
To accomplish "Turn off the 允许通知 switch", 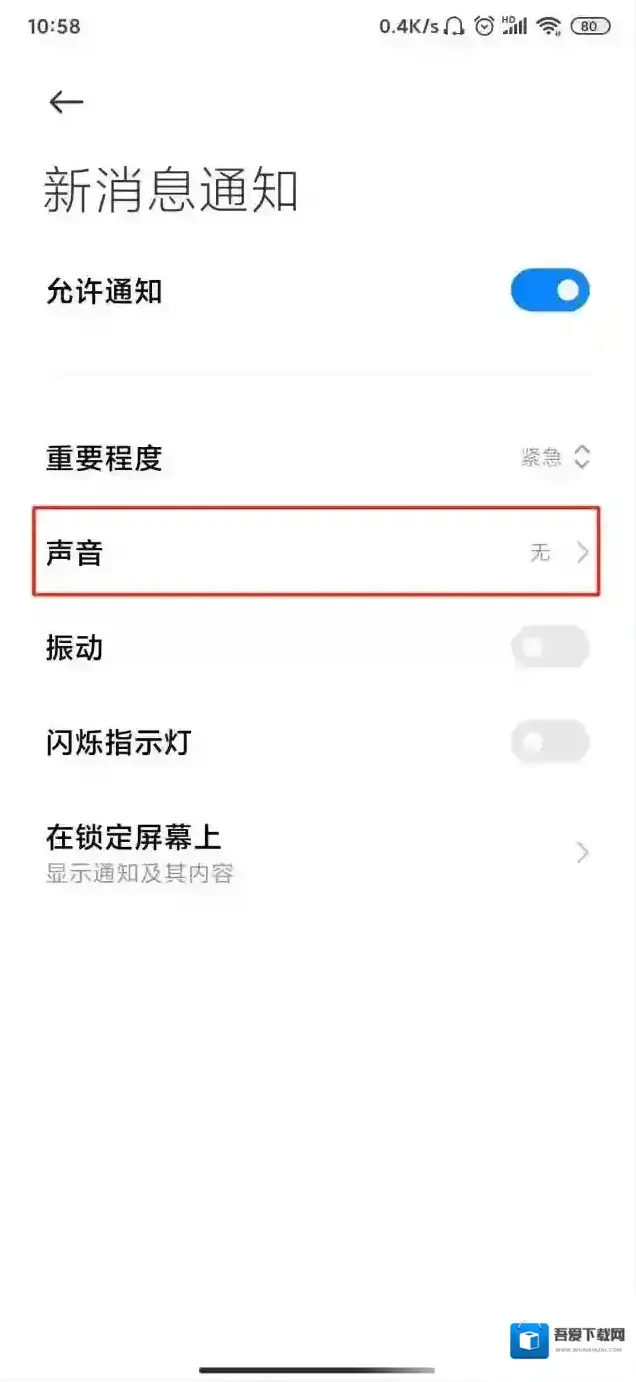I will (x=550, y=291).
